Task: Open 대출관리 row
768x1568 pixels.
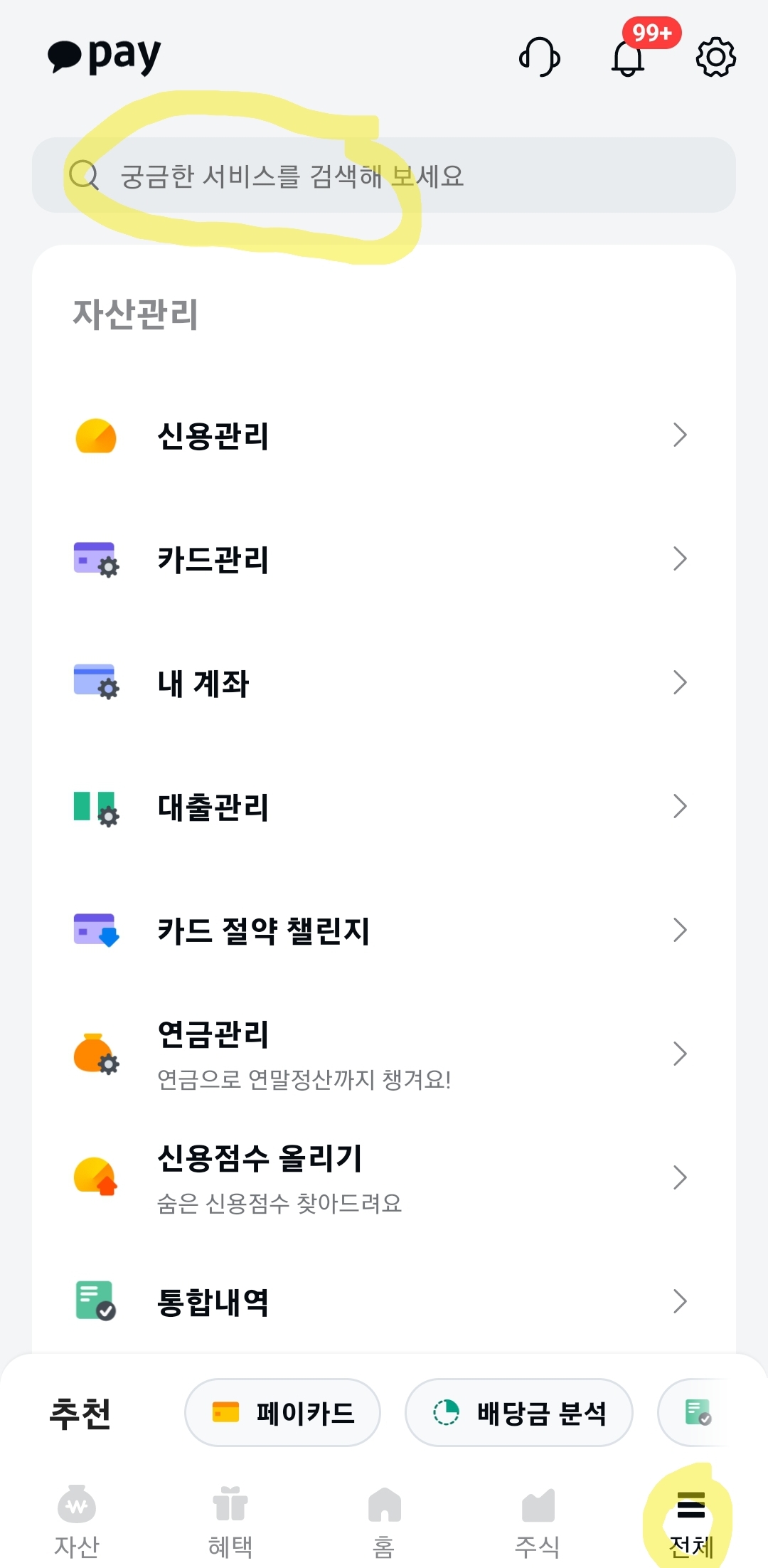Action: tap(384, 807)
